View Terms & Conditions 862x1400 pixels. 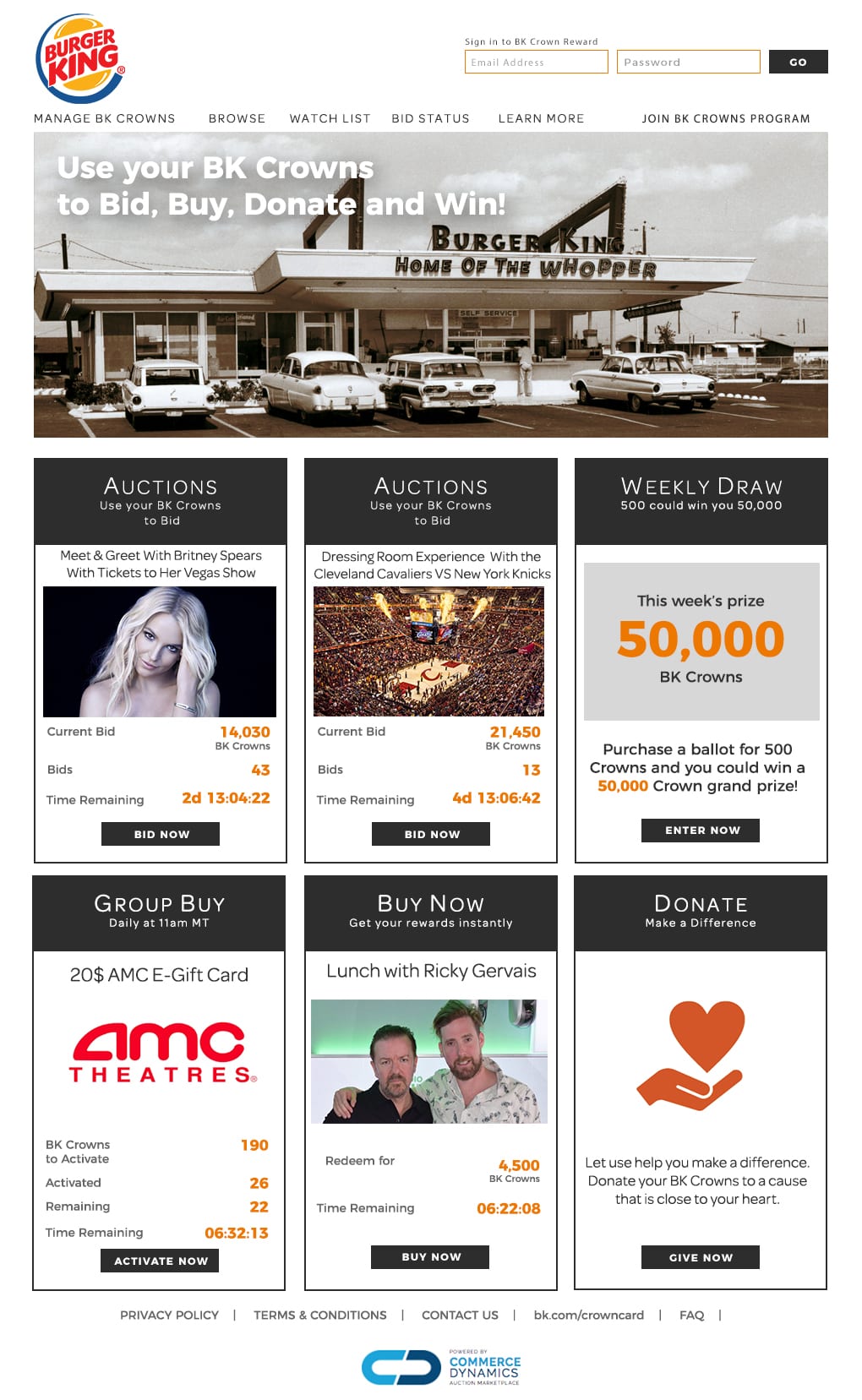pyautogui.click(x=319, y=1315)
